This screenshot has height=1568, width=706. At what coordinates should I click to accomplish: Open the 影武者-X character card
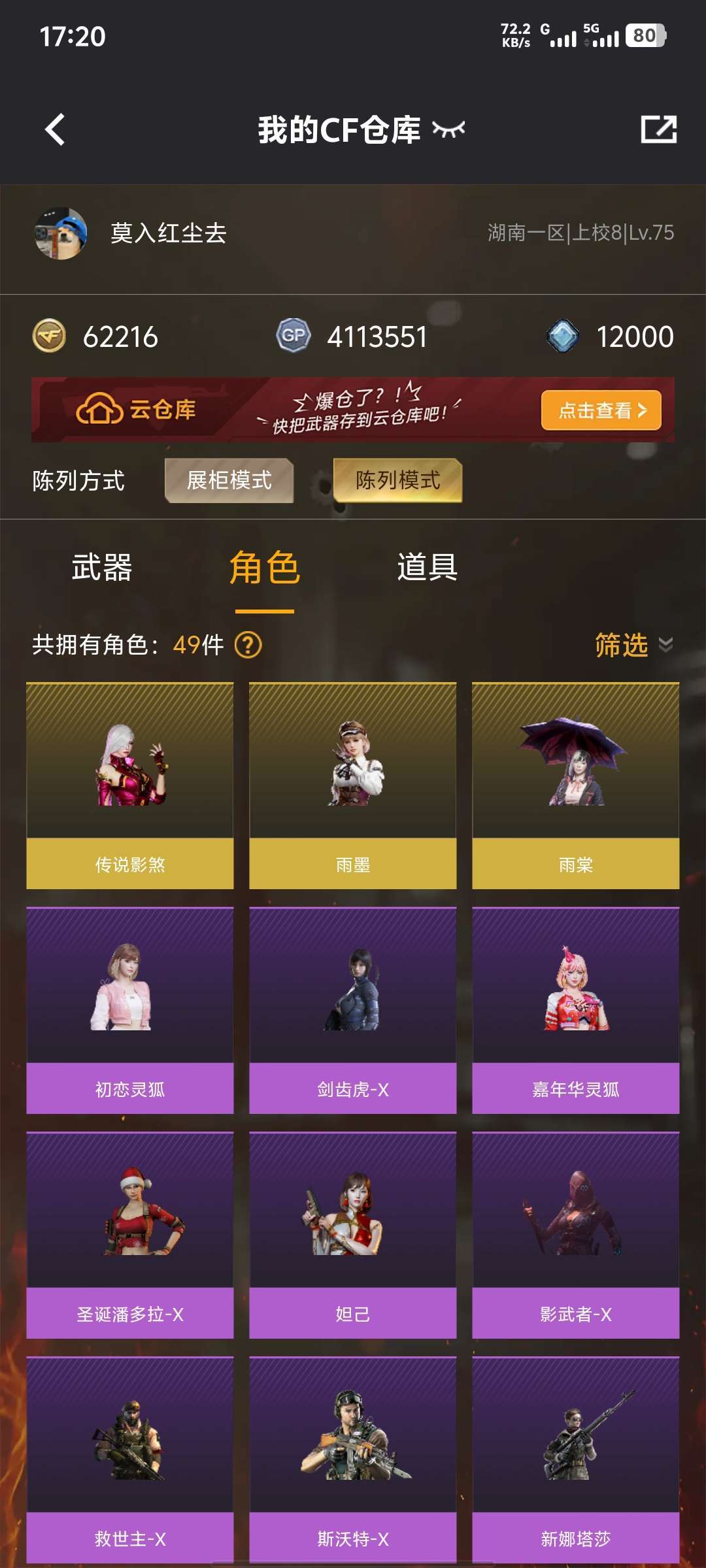coord(576,1235)
